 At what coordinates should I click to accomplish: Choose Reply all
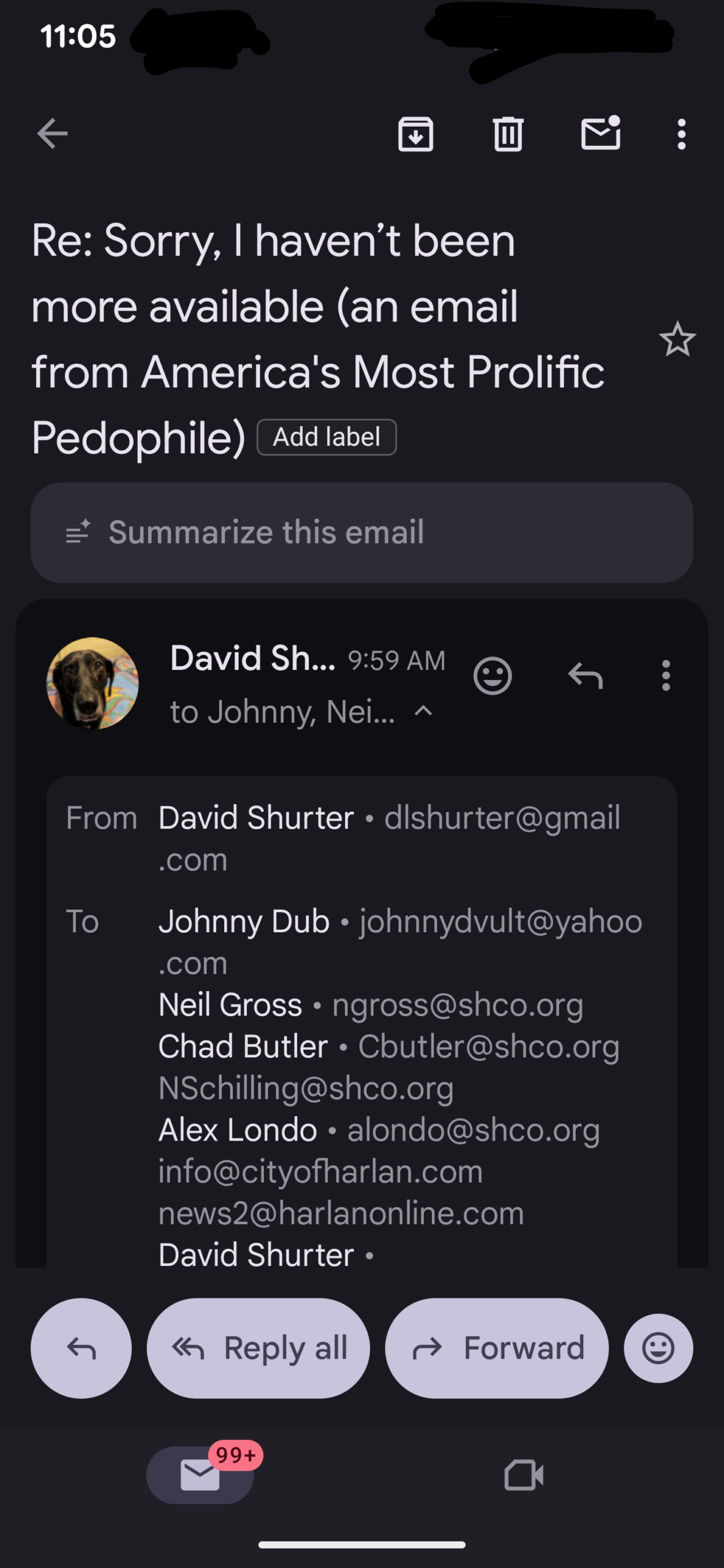[258, 1348]
